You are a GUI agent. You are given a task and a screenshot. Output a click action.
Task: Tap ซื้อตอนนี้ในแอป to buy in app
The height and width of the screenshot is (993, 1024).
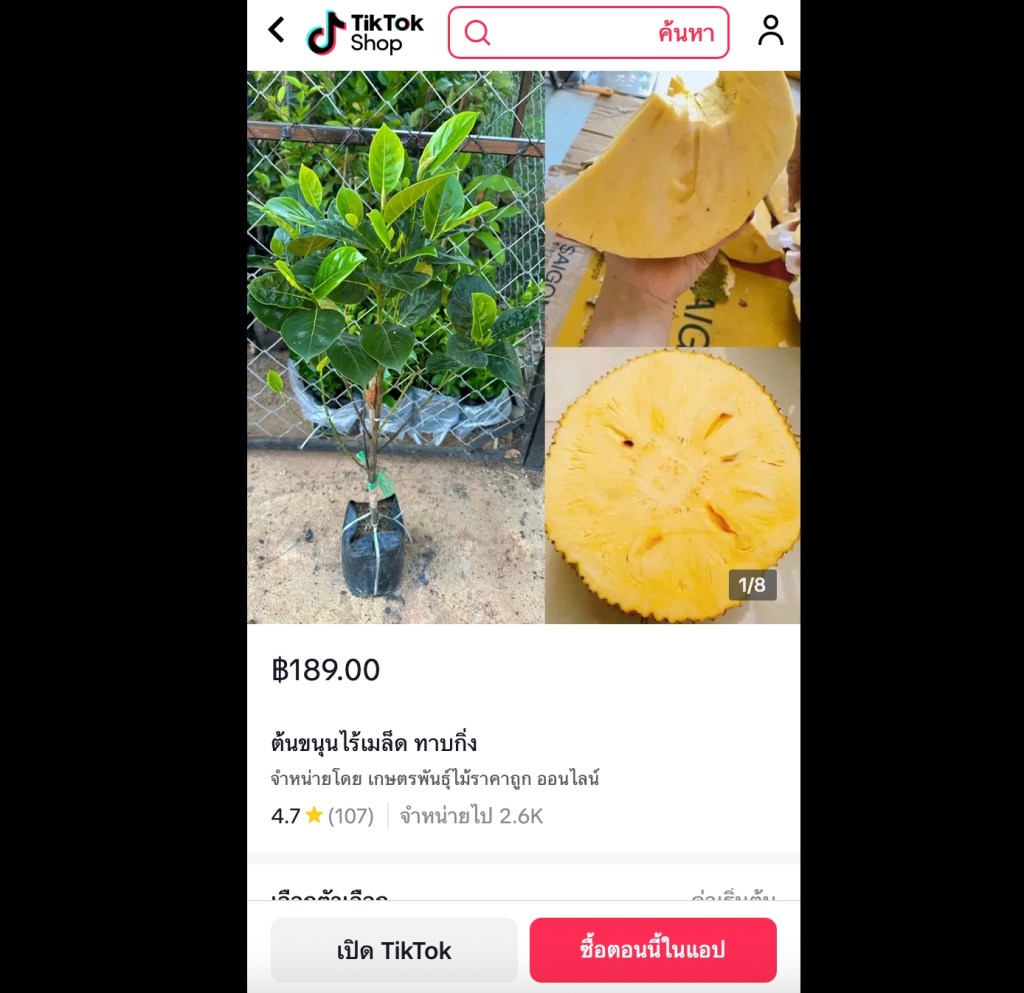coord(653,950)
